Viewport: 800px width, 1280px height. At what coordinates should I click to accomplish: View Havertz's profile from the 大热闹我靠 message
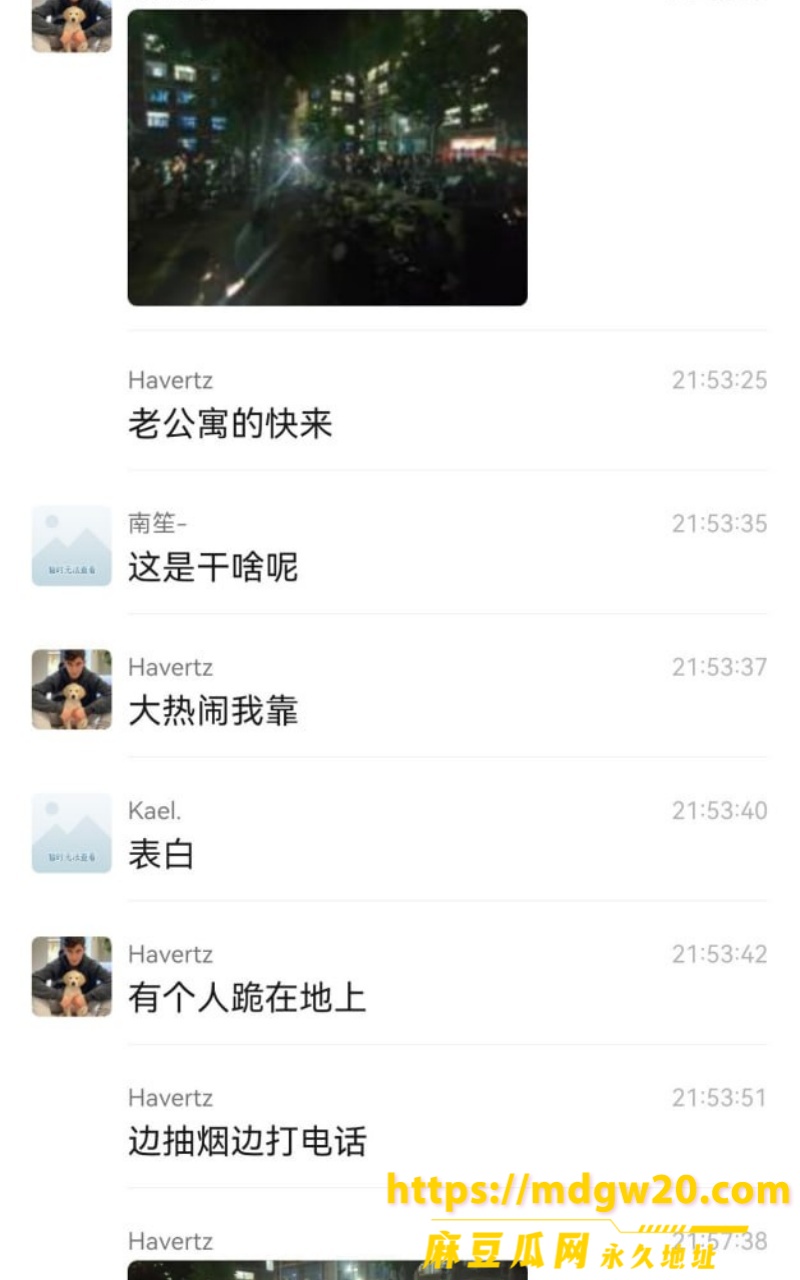(71, 689)
